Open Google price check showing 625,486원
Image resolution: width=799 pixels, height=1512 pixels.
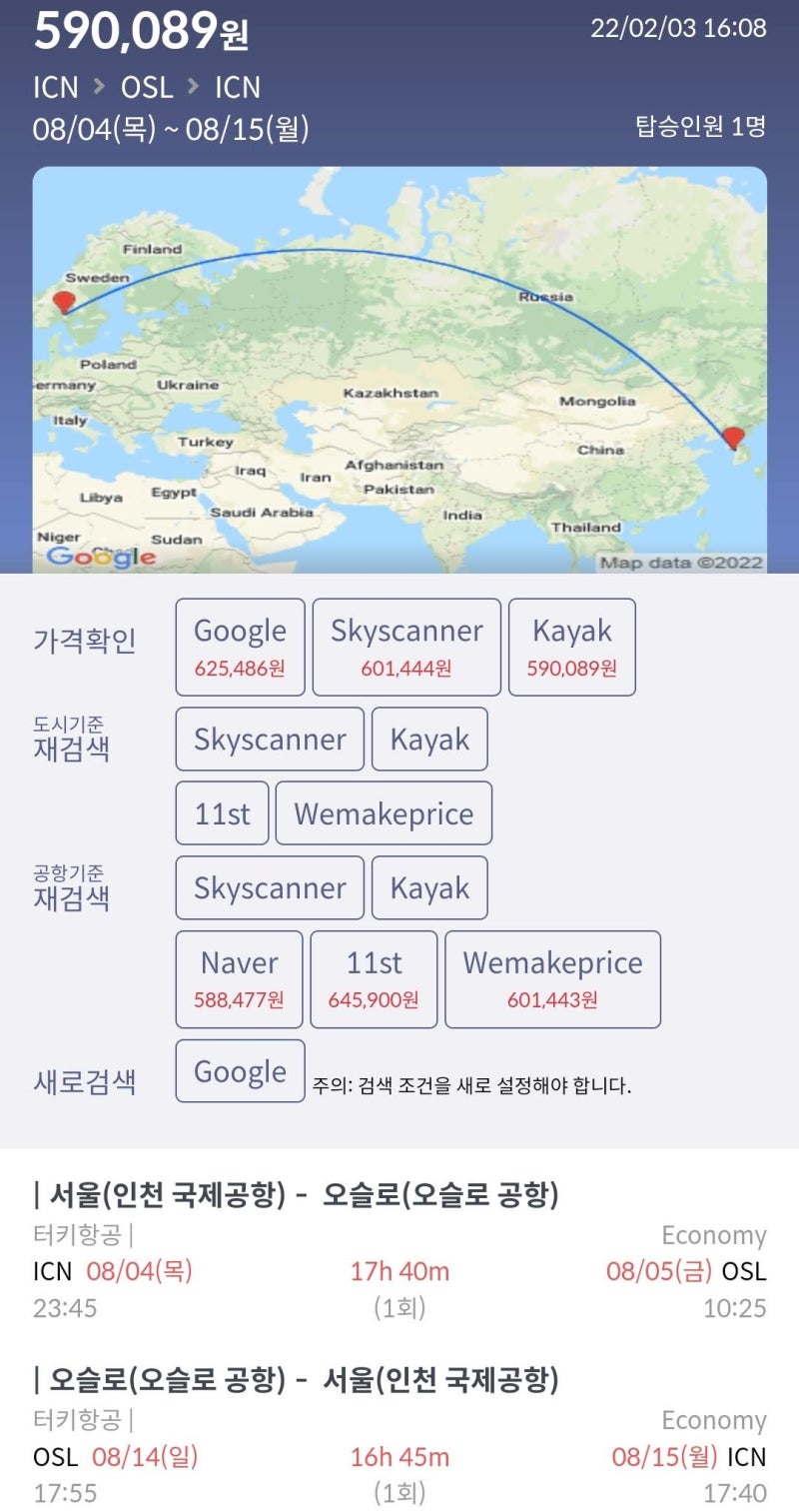(x=240, y=646)
